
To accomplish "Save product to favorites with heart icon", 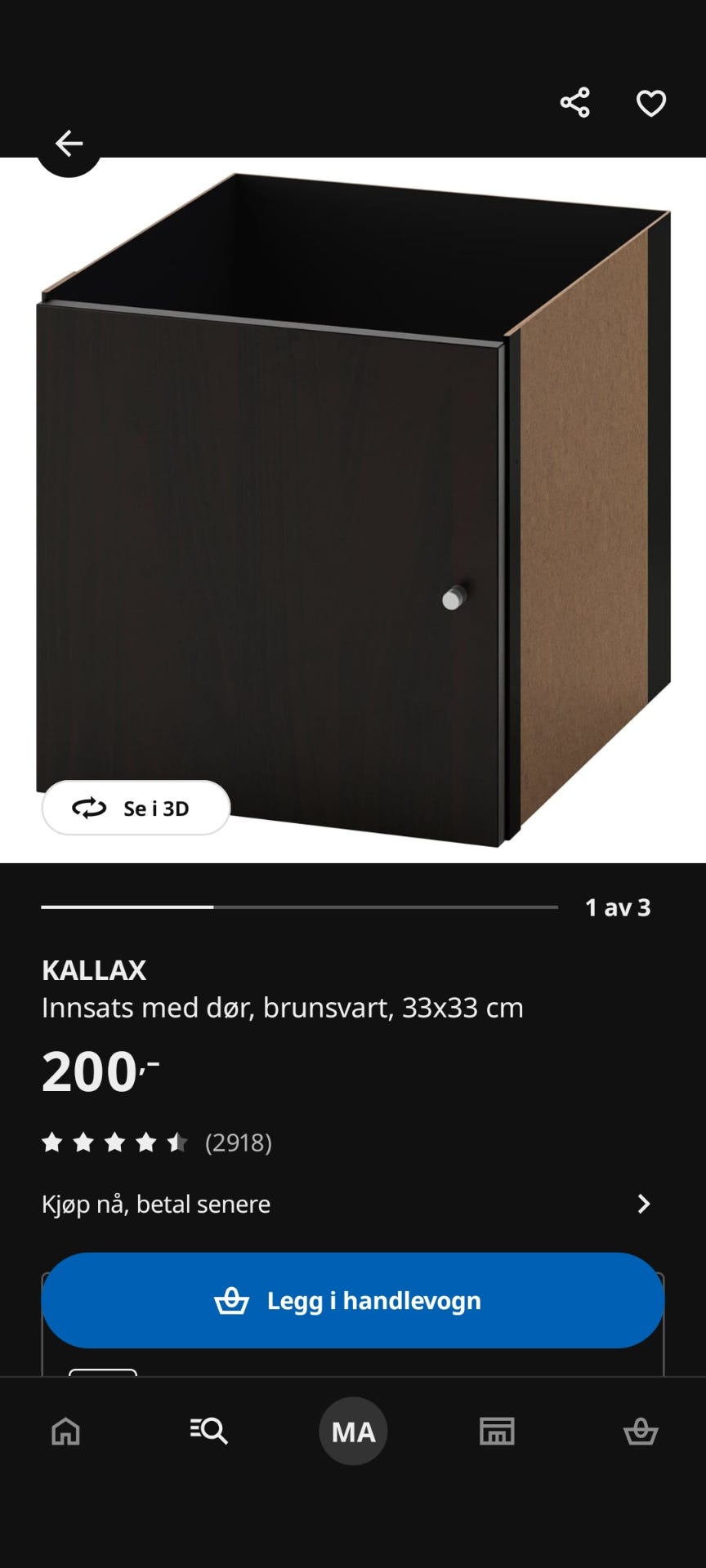I will click(651, 101).
